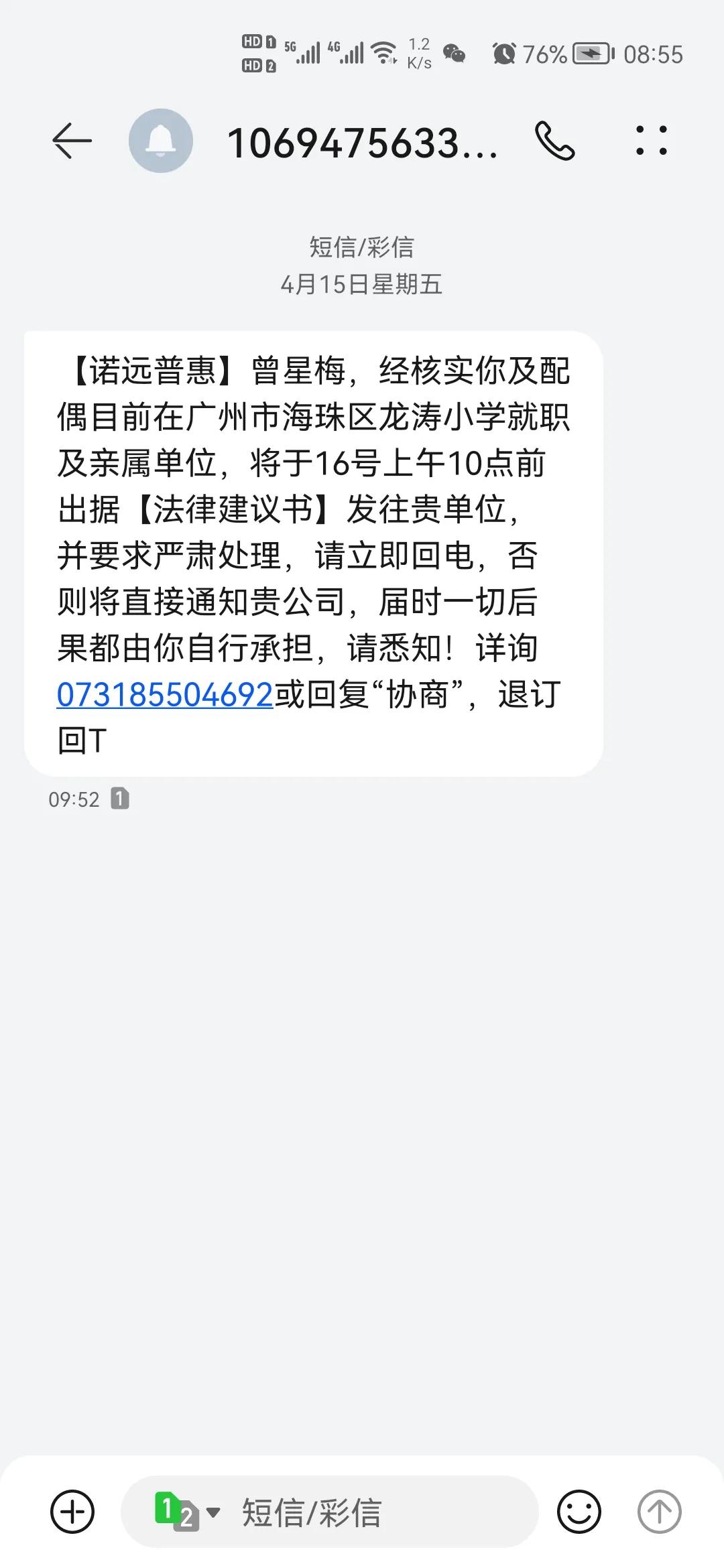
Task: Tap the HD 1 indicator in status bar
Action: [257, 42]
